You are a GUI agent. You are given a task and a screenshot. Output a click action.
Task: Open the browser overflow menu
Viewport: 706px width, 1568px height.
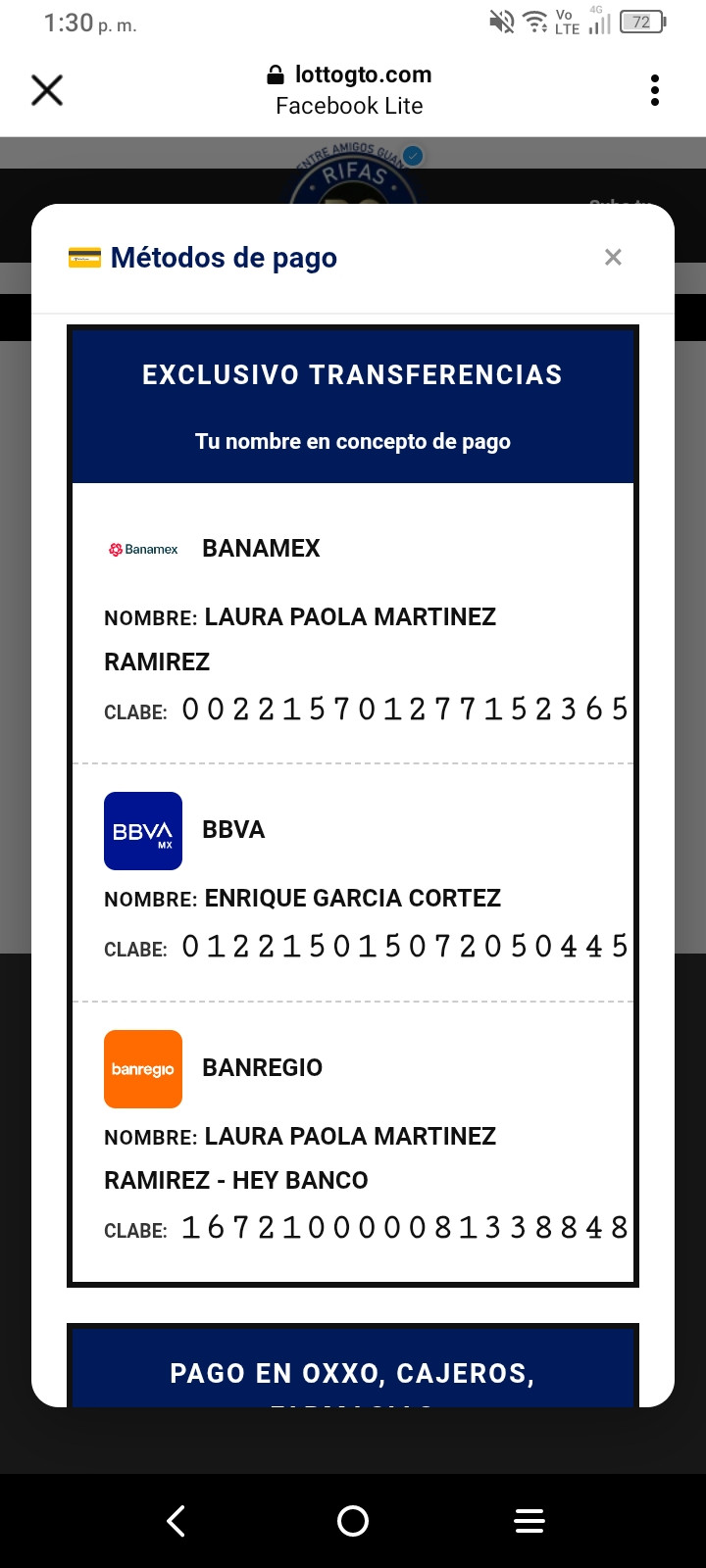[655, 90]
